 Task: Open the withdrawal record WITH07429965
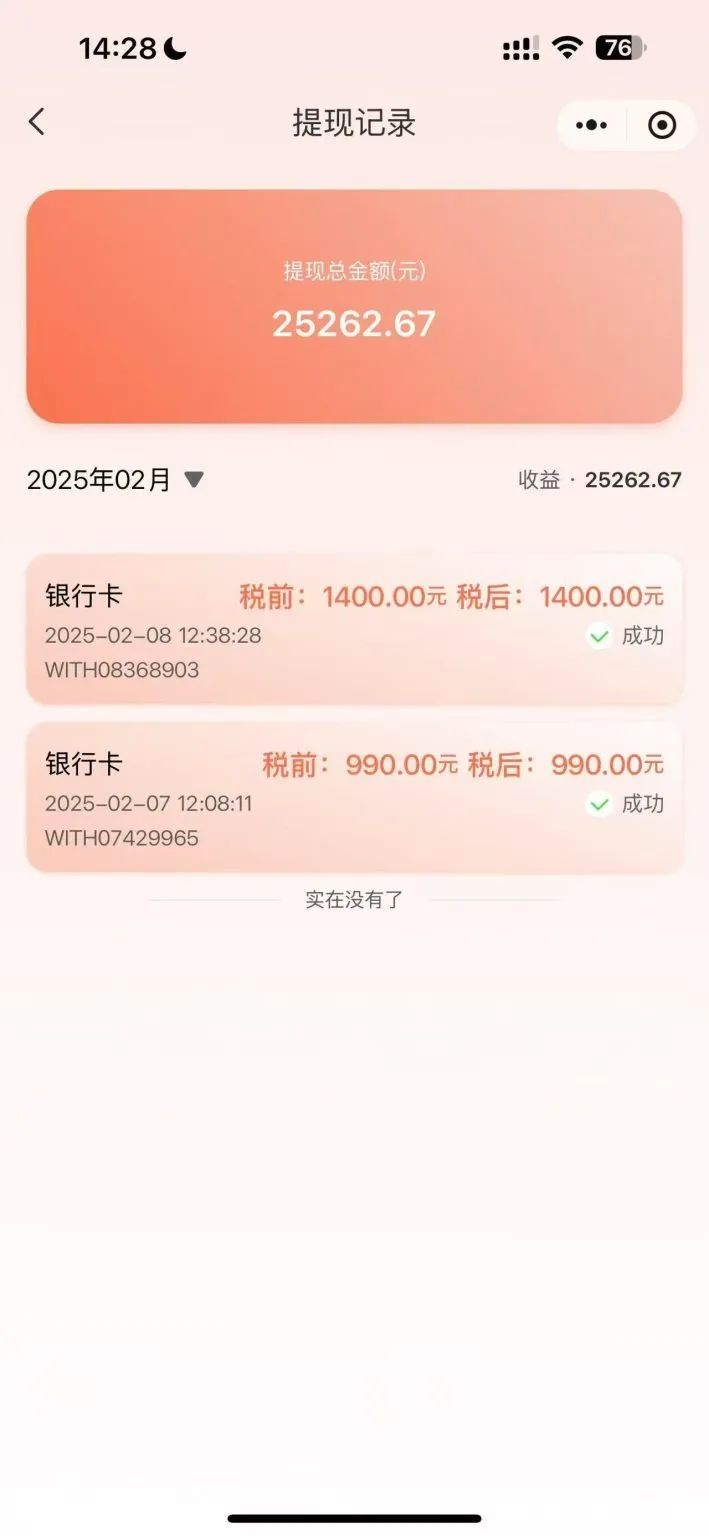(x=354, y=798)
